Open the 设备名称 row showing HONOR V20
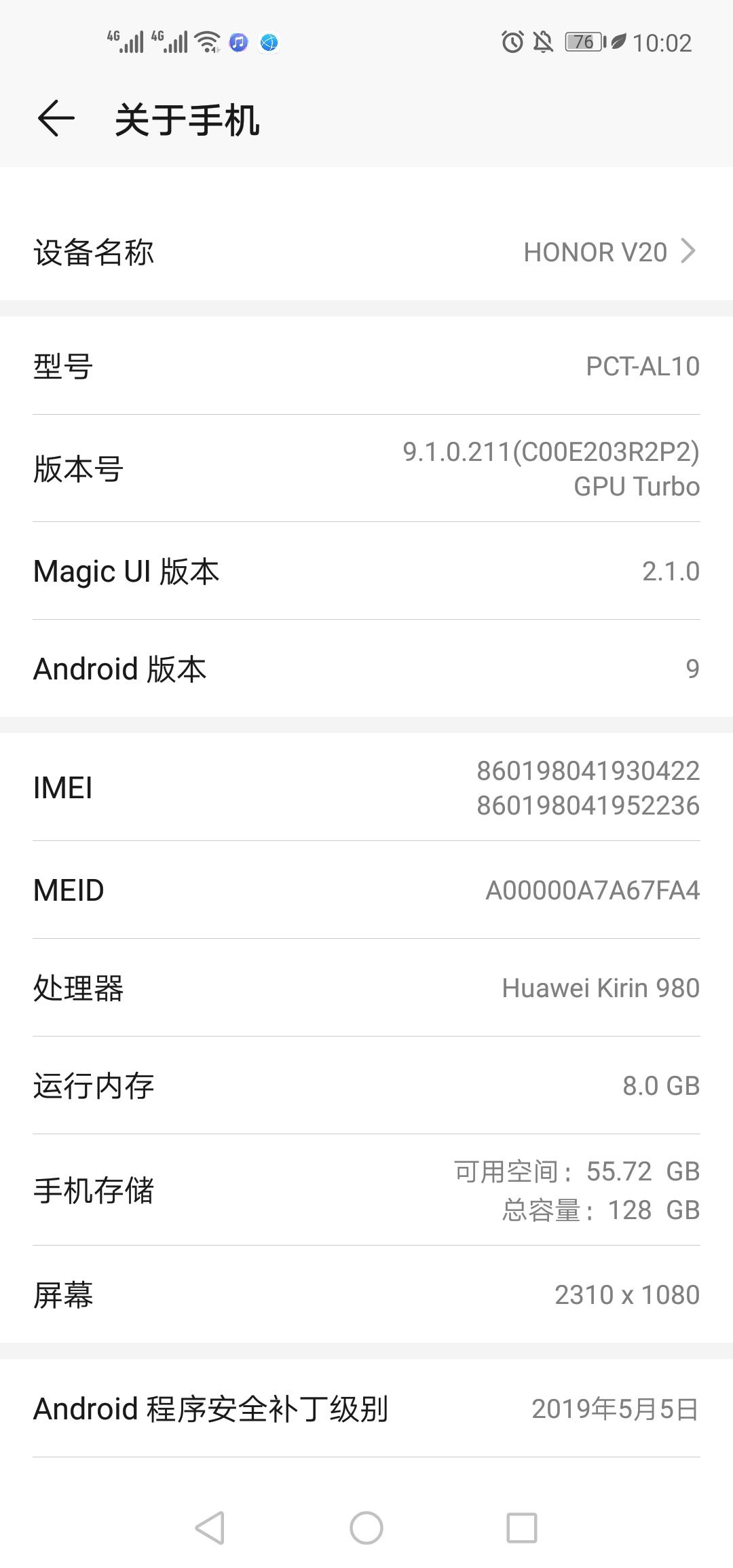Screen dimensions: 733x1568 366,252
